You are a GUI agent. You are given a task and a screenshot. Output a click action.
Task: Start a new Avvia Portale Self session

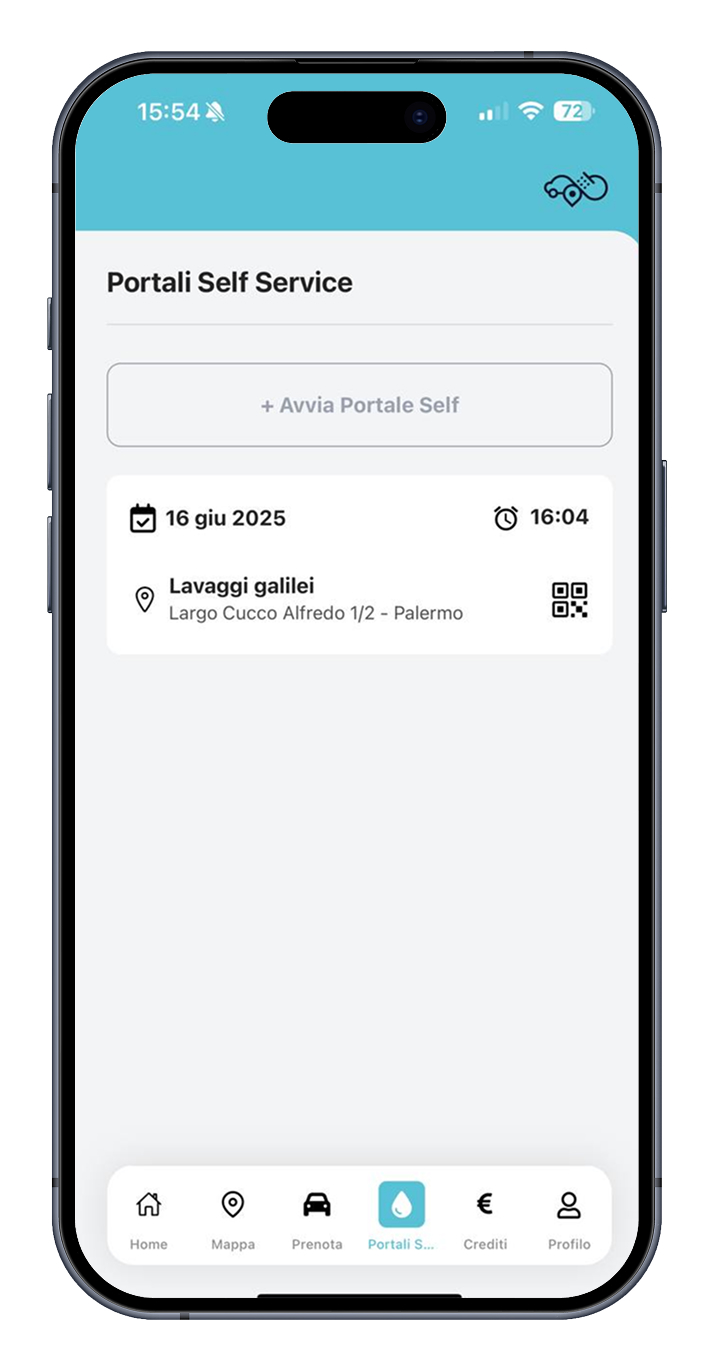[359, 405]
